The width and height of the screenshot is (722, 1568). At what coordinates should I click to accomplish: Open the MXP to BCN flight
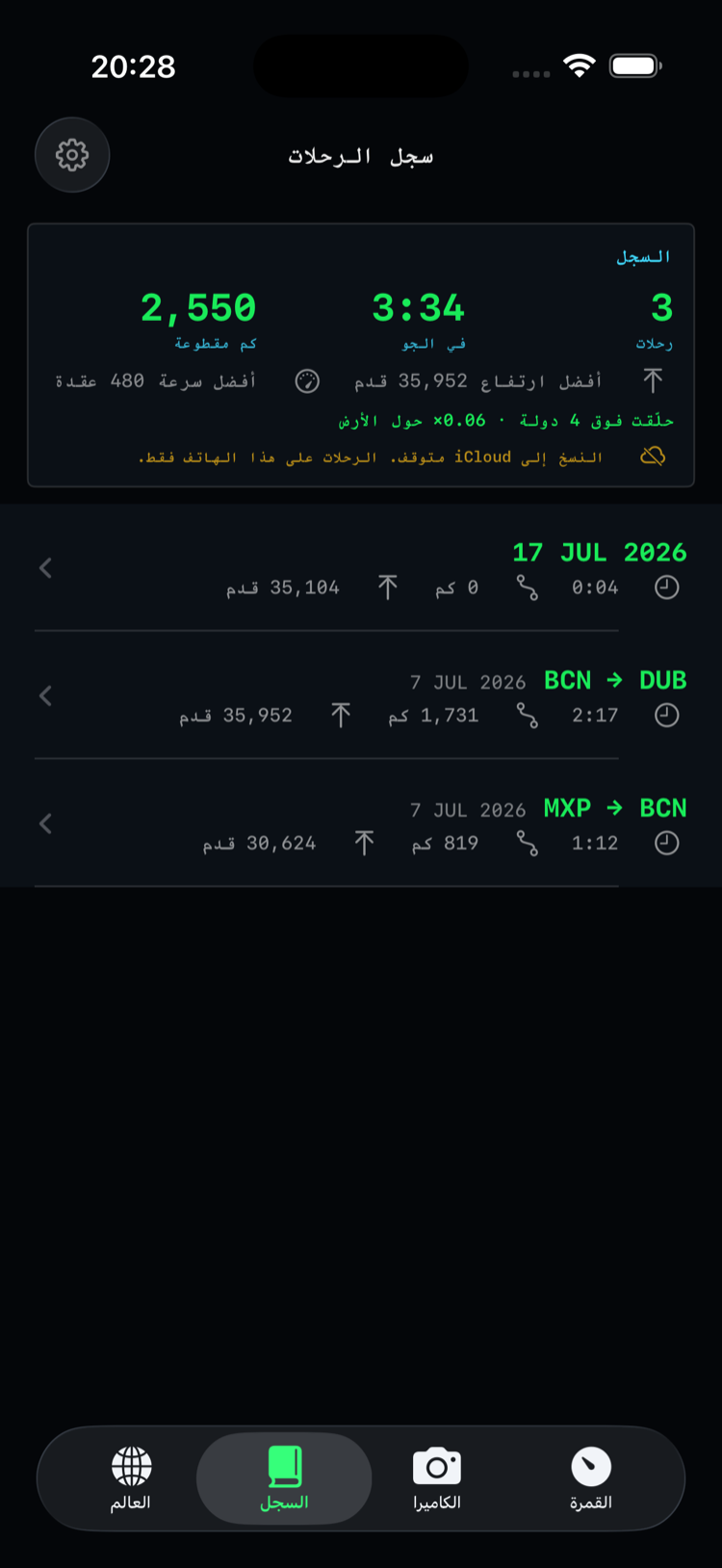click(x=361, y=823)
